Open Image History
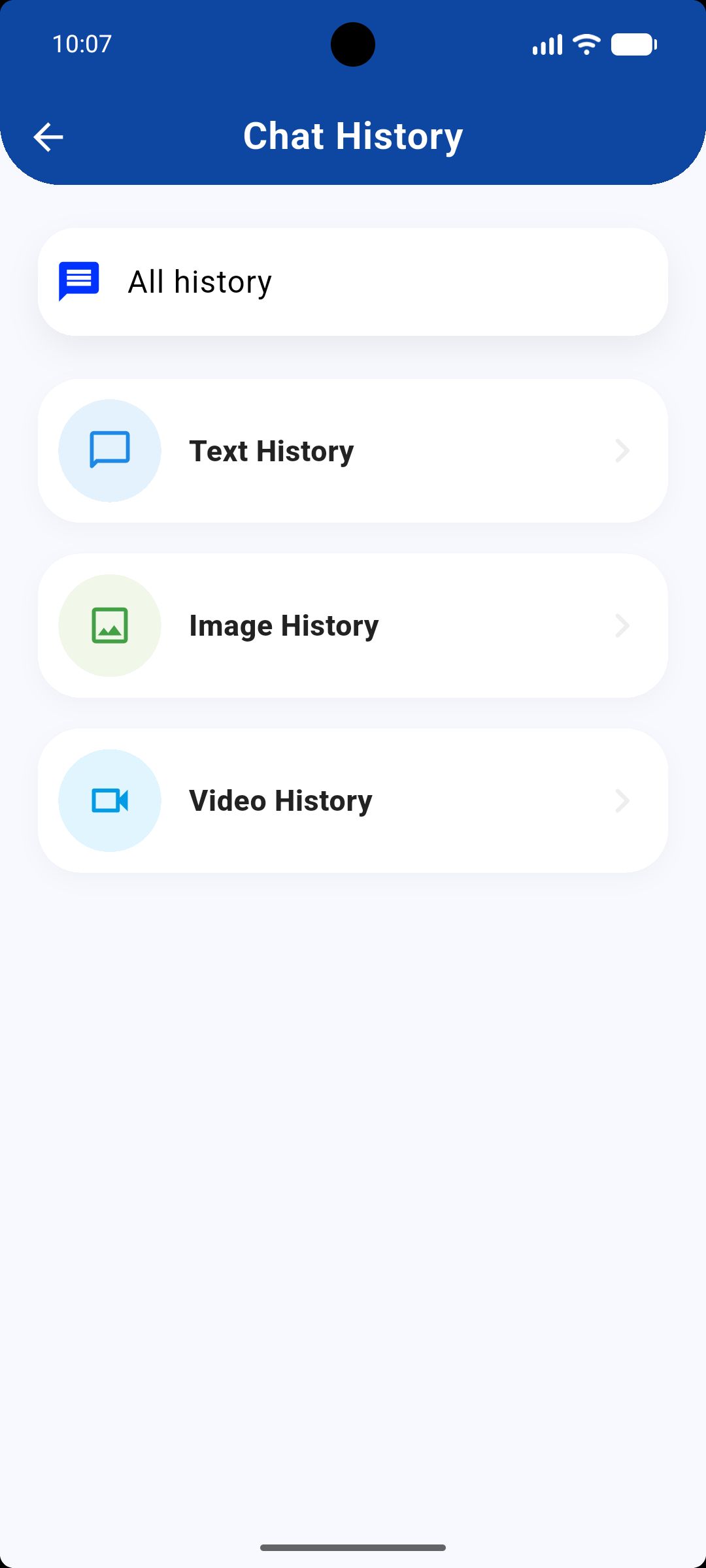The height and width of the screenshot is (1568, 706). 353,626
